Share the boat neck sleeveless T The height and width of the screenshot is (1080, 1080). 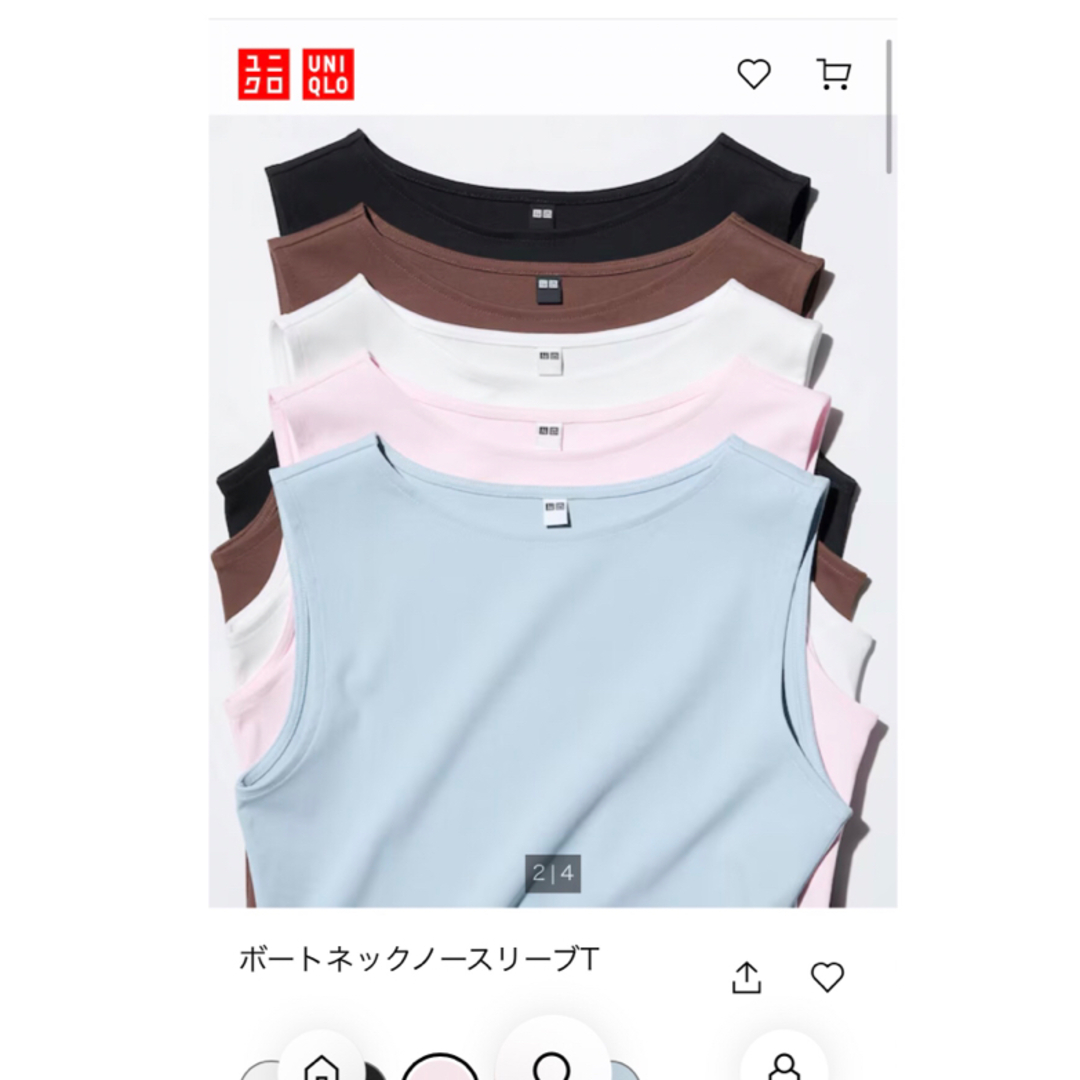(x=747, y=977)
